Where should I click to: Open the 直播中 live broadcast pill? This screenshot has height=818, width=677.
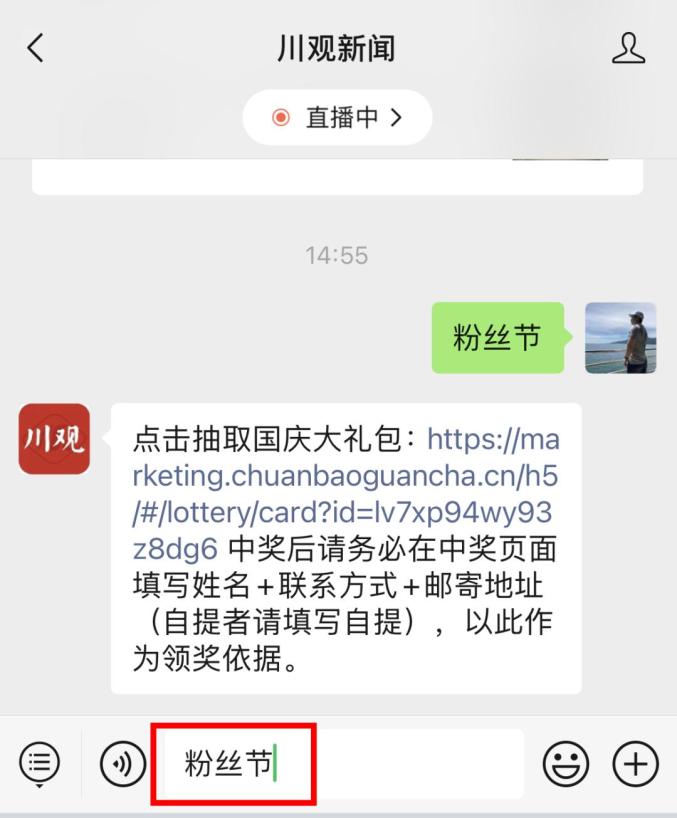337,117
